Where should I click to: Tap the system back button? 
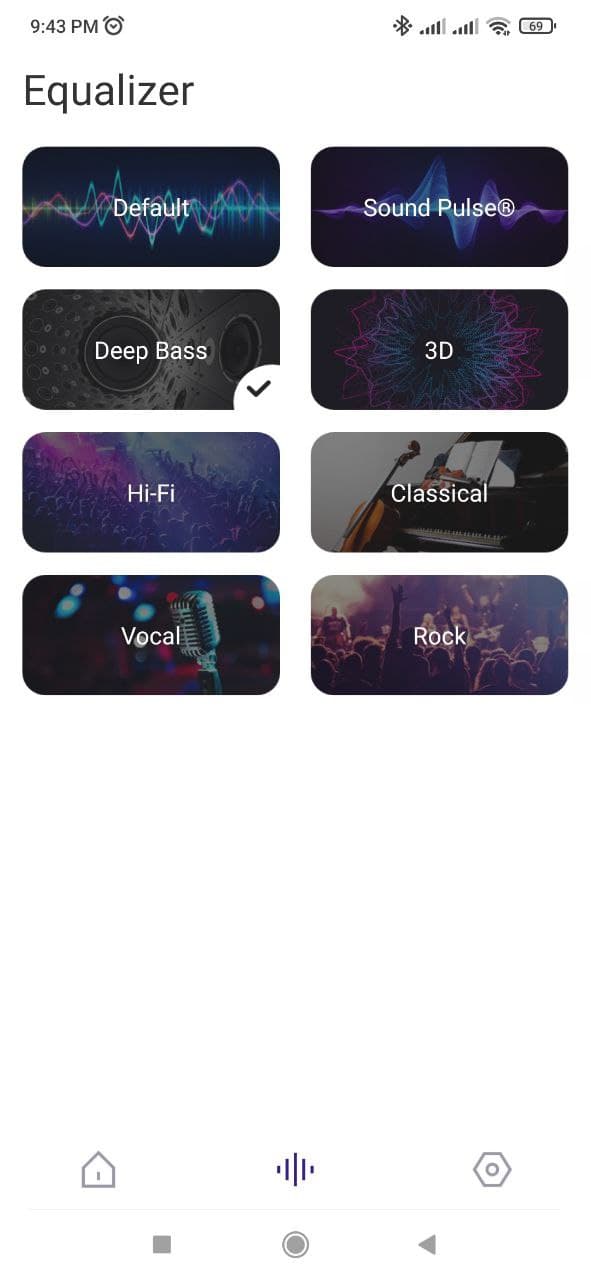427,1244
